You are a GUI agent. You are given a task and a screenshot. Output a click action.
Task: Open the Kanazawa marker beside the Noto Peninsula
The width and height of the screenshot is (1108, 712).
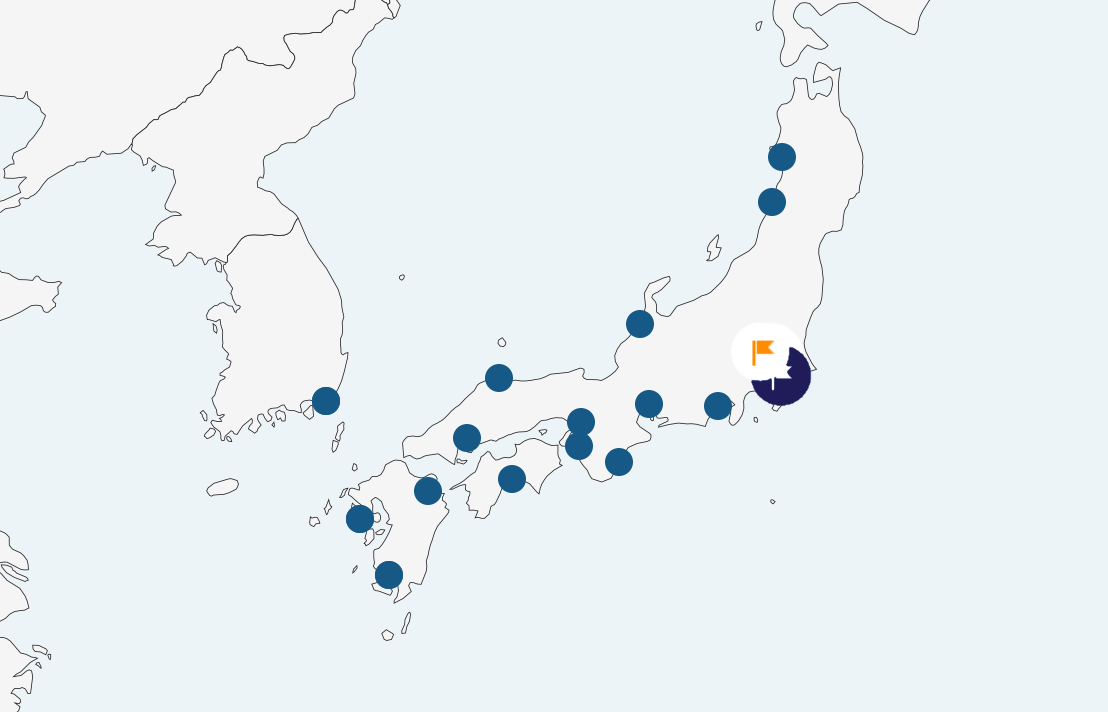[x=640, y=324]
